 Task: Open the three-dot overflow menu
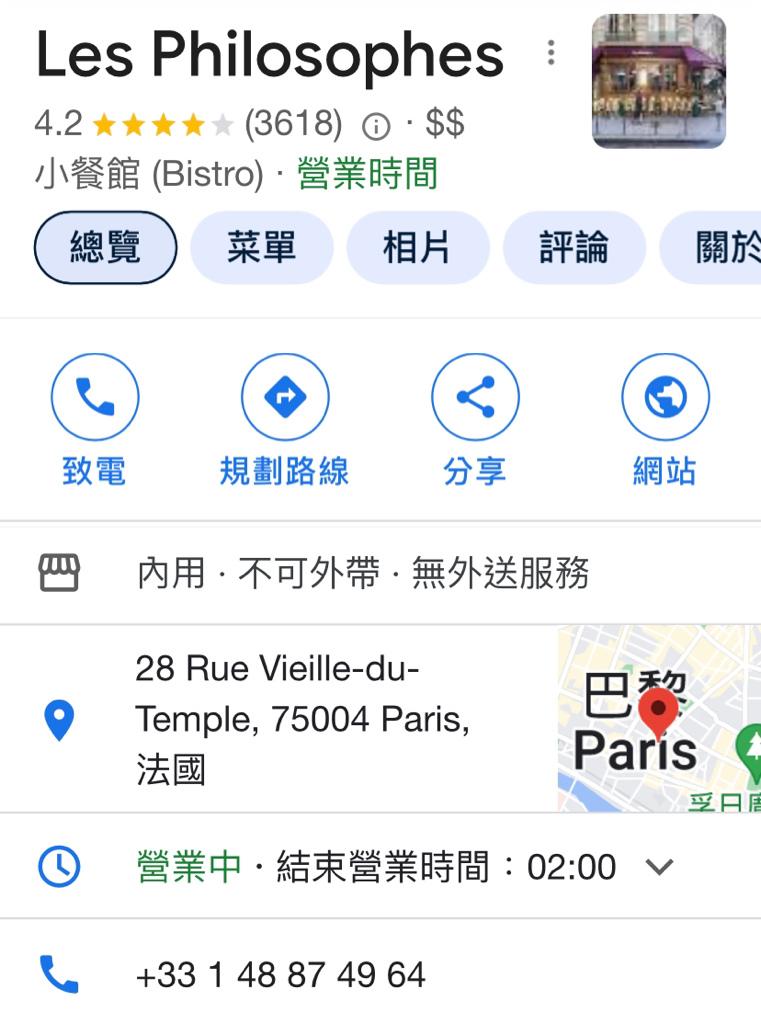tap(550, 53)
